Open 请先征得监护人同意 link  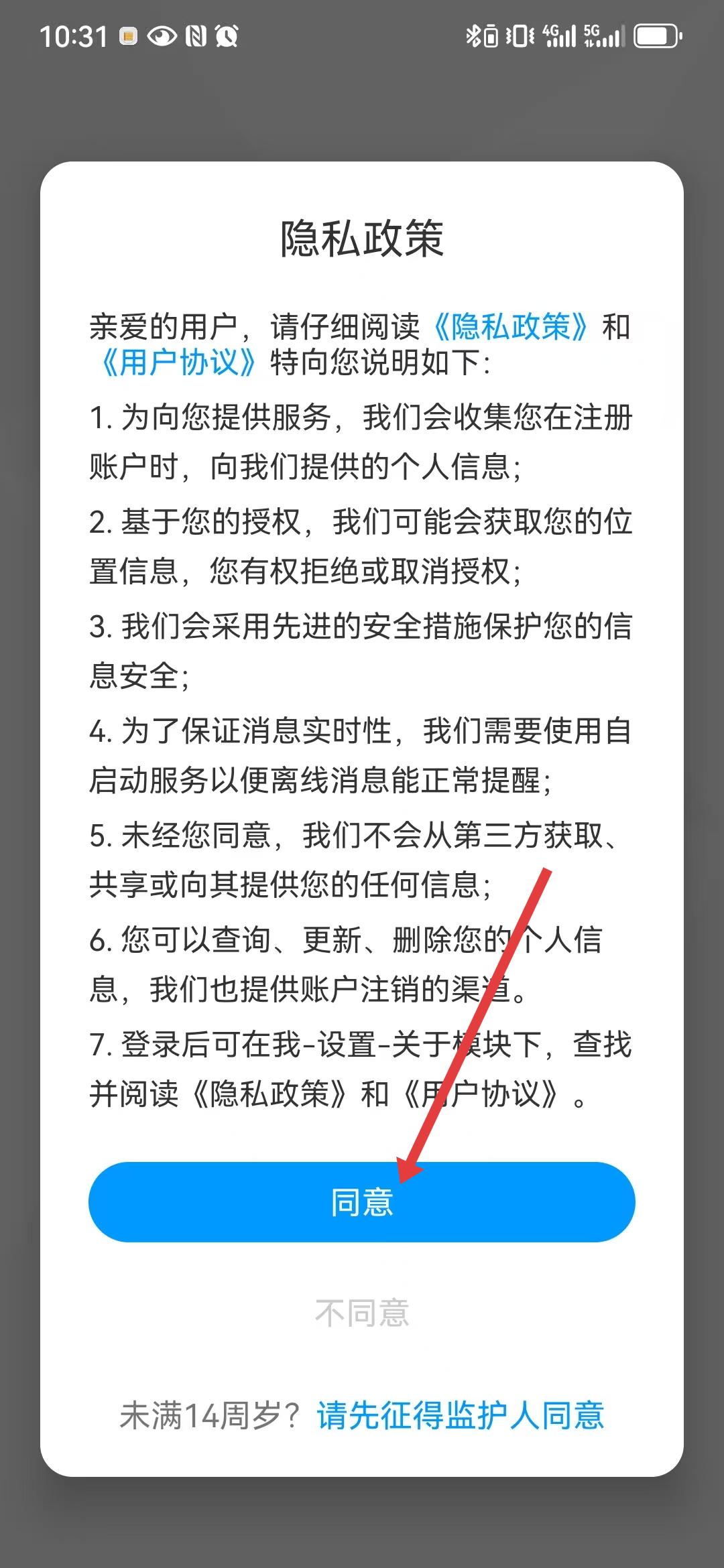pos(461,1416)
